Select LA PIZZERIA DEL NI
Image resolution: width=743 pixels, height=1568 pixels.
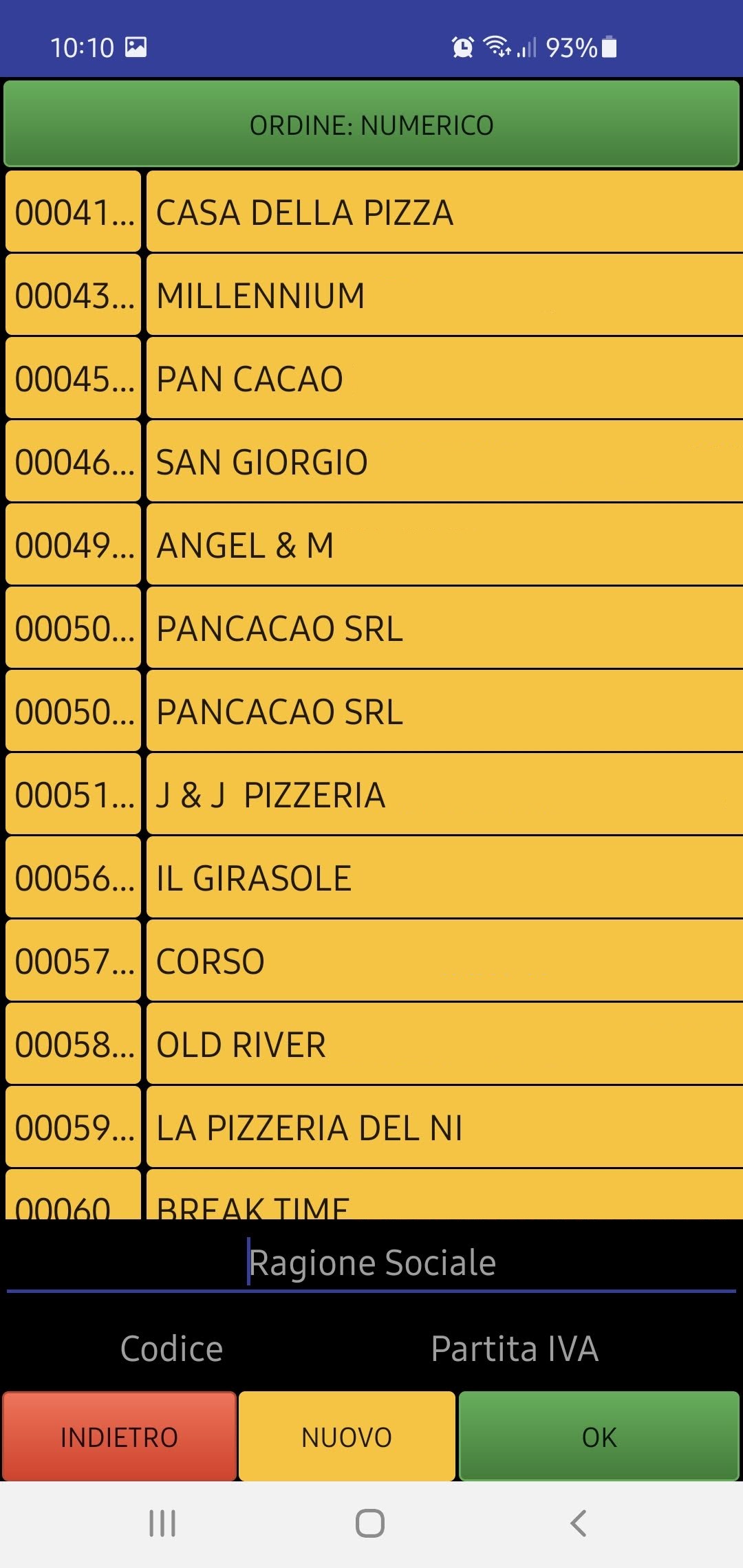444,1128
